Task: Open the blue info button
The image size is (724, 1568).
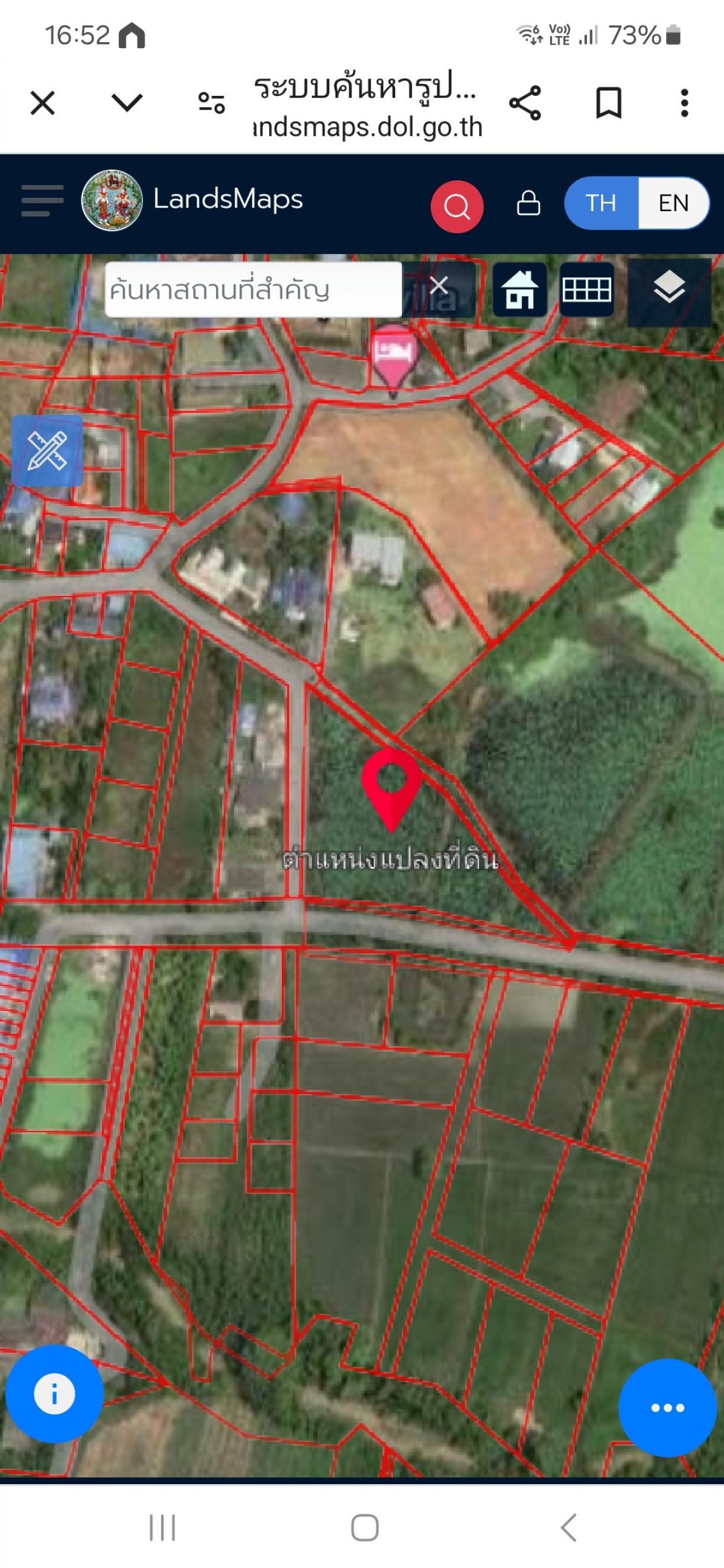Action: click(x=54, y=1393)
